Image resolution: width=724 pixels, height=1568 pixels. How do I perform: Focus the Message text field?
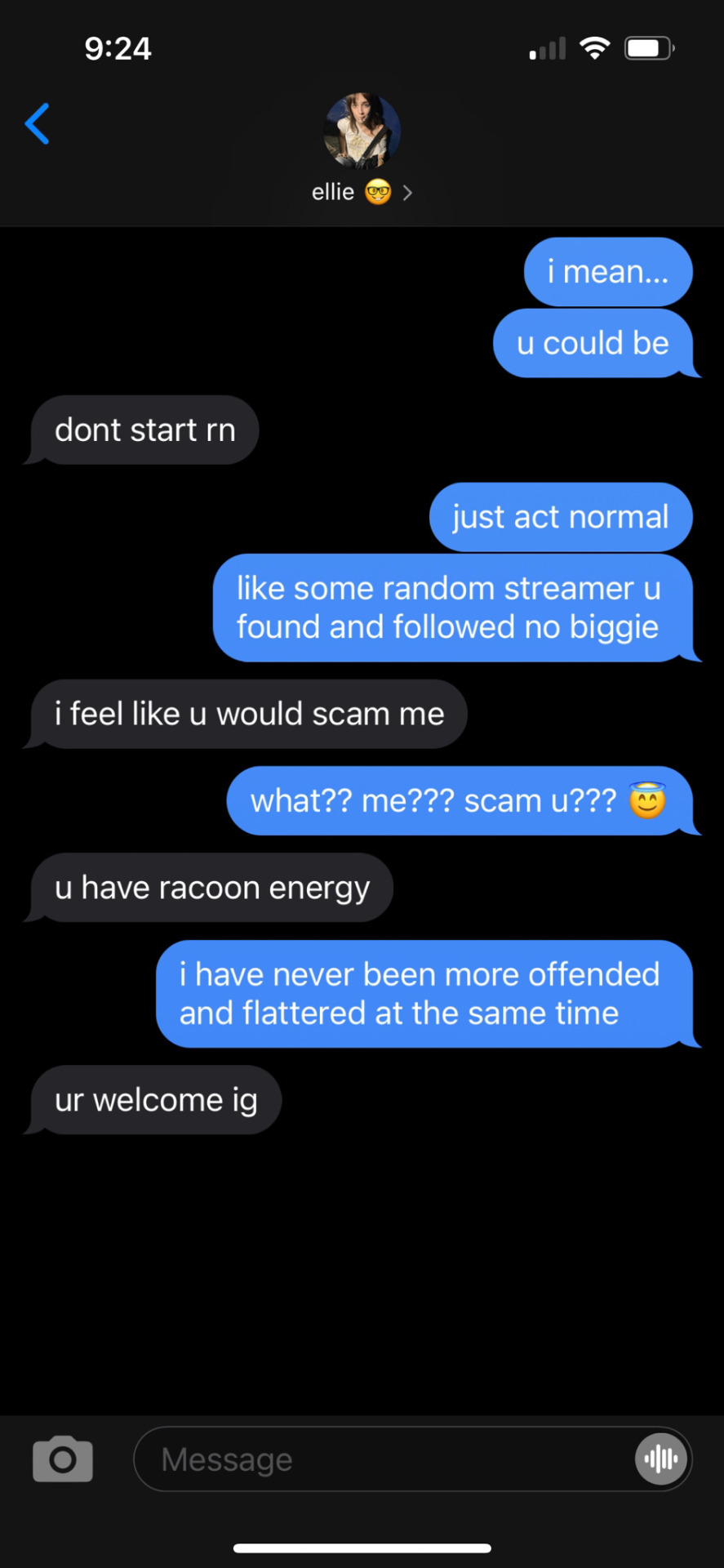[384, 1459]
